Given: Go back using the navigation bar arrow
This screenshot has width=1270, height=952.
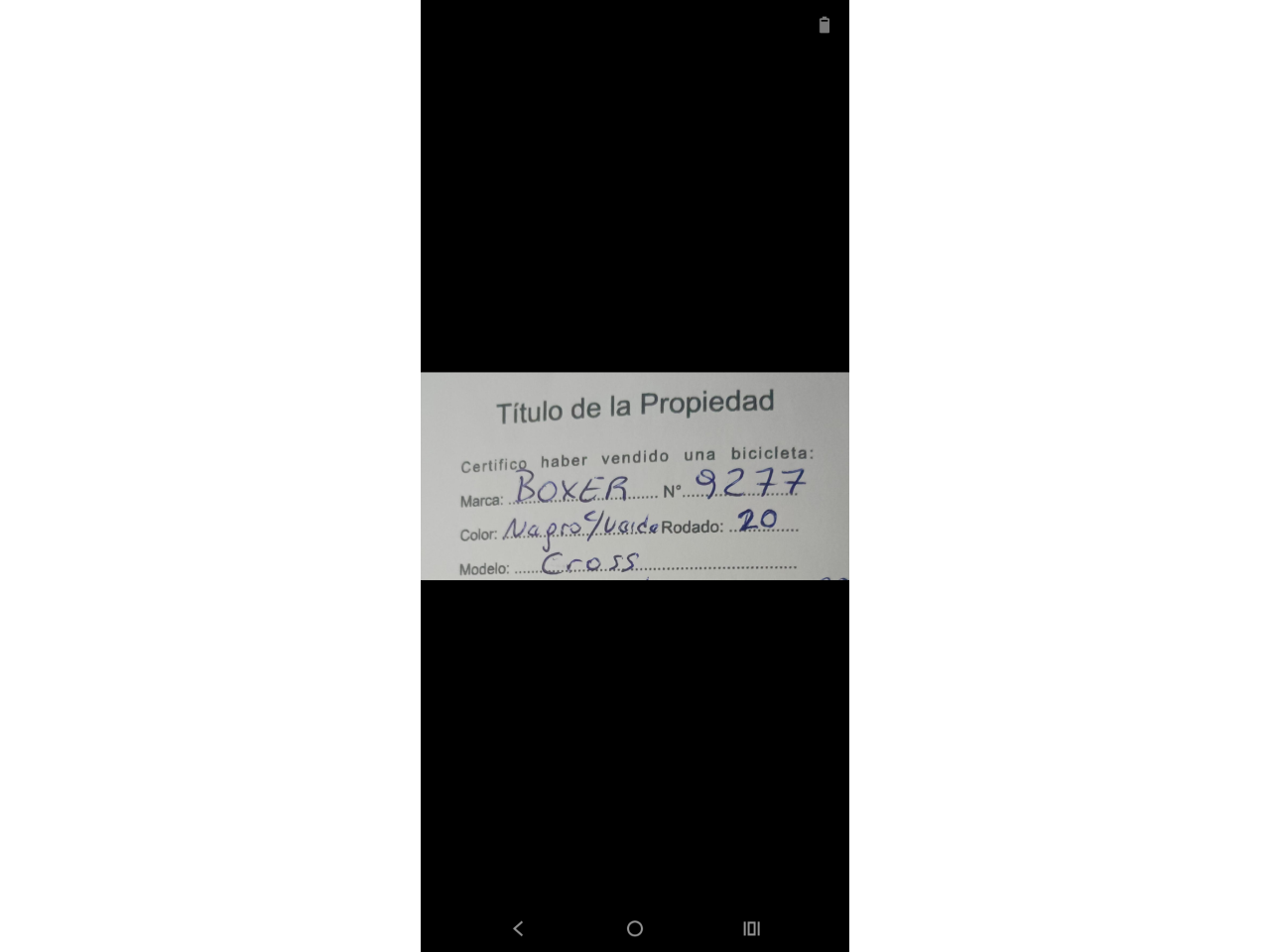Looking at the screenshot, I should pos(518,928).
